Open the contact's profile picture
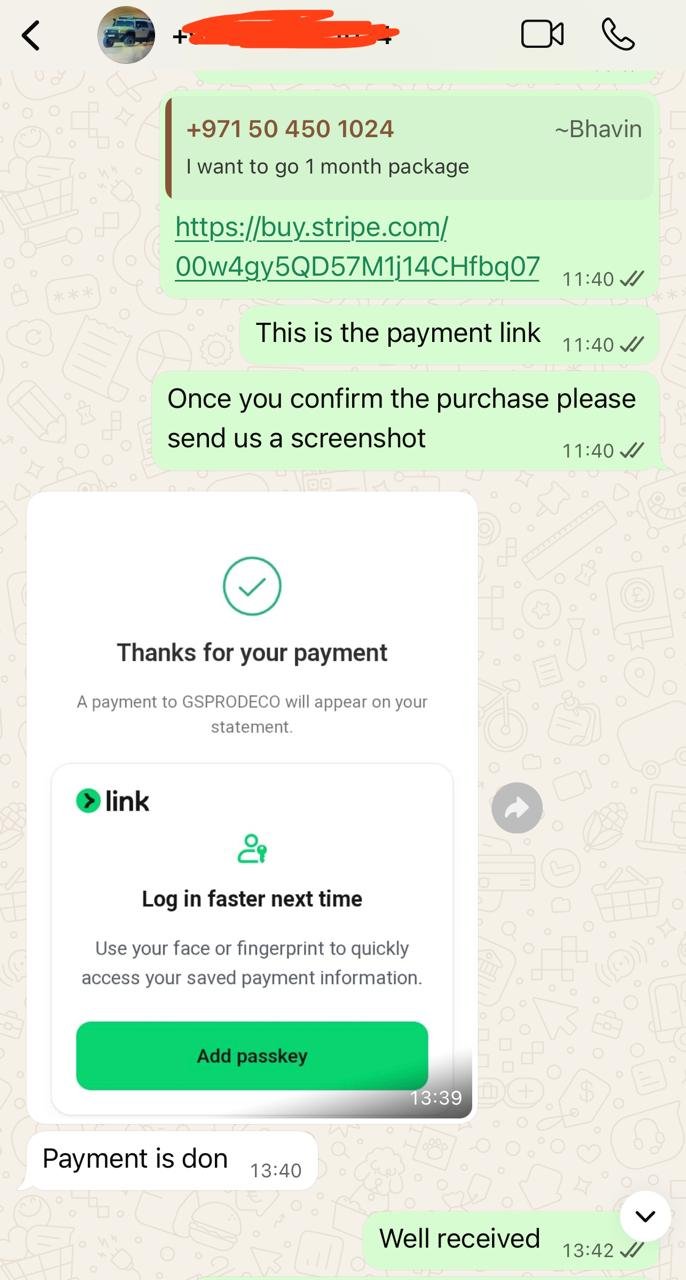The width and height of the screenshot is (686, 1280). (126, 35)
